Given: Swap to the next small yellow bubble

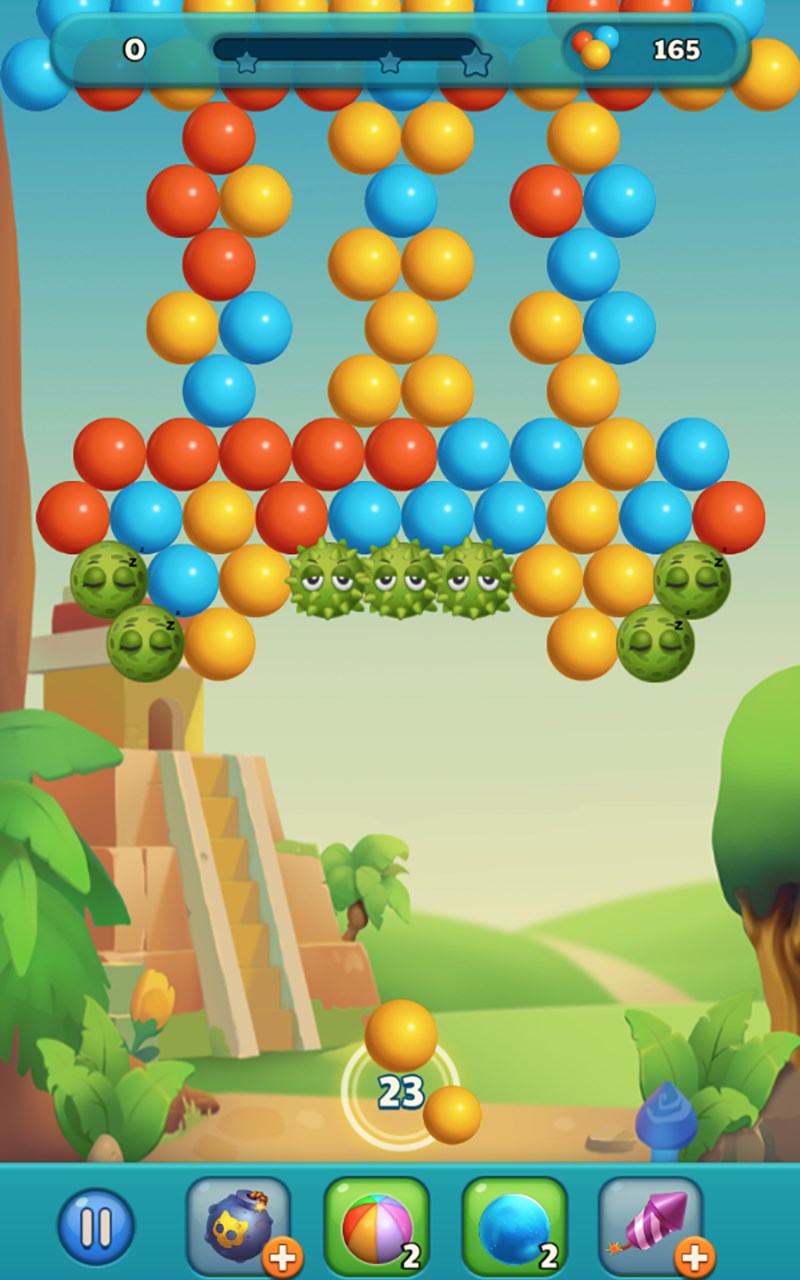Looking at the screenshot, I should [x=452, y=1114].
